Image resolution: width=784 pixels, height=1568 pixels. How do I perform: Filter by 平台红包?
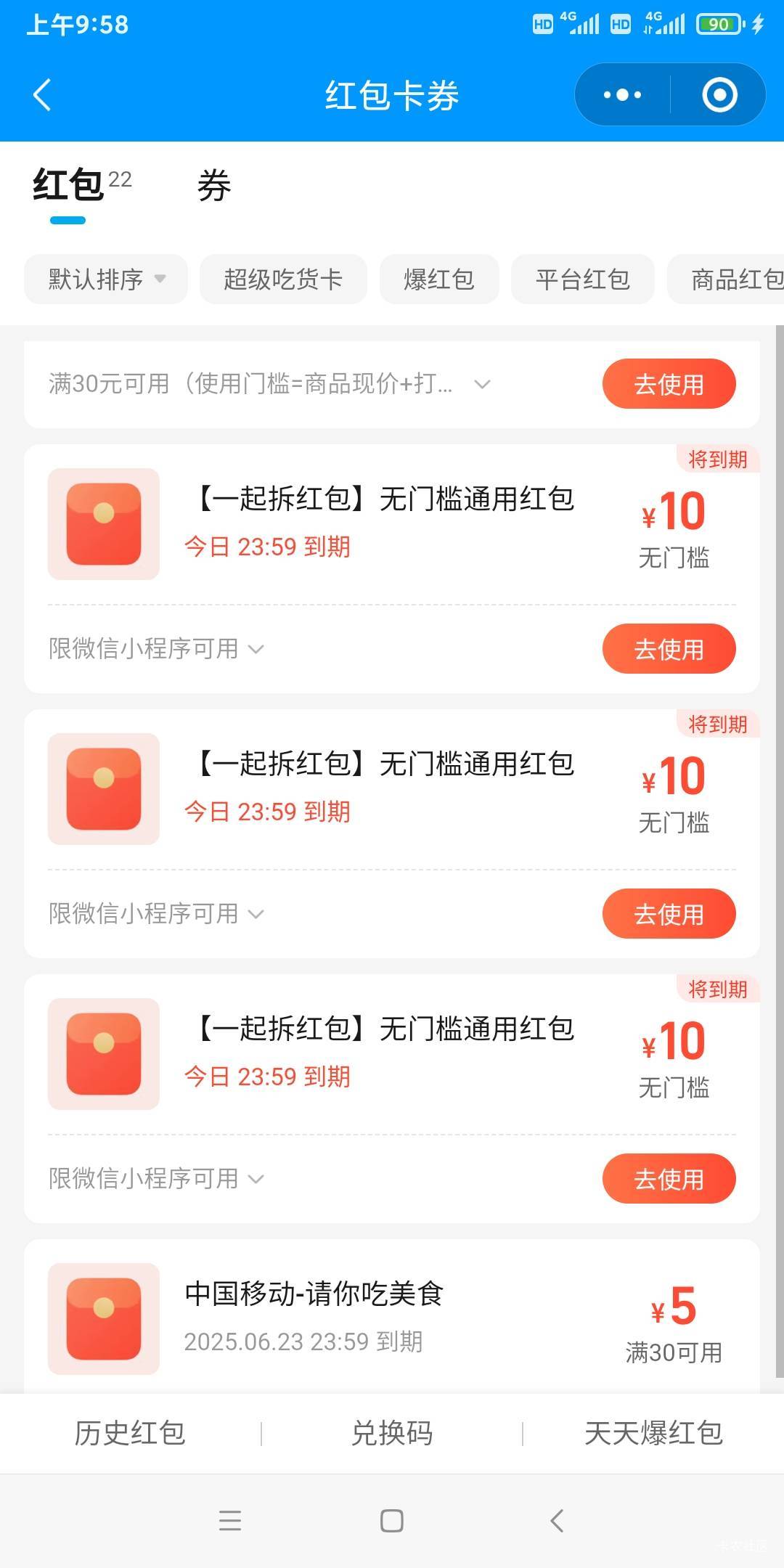point(583,279)
